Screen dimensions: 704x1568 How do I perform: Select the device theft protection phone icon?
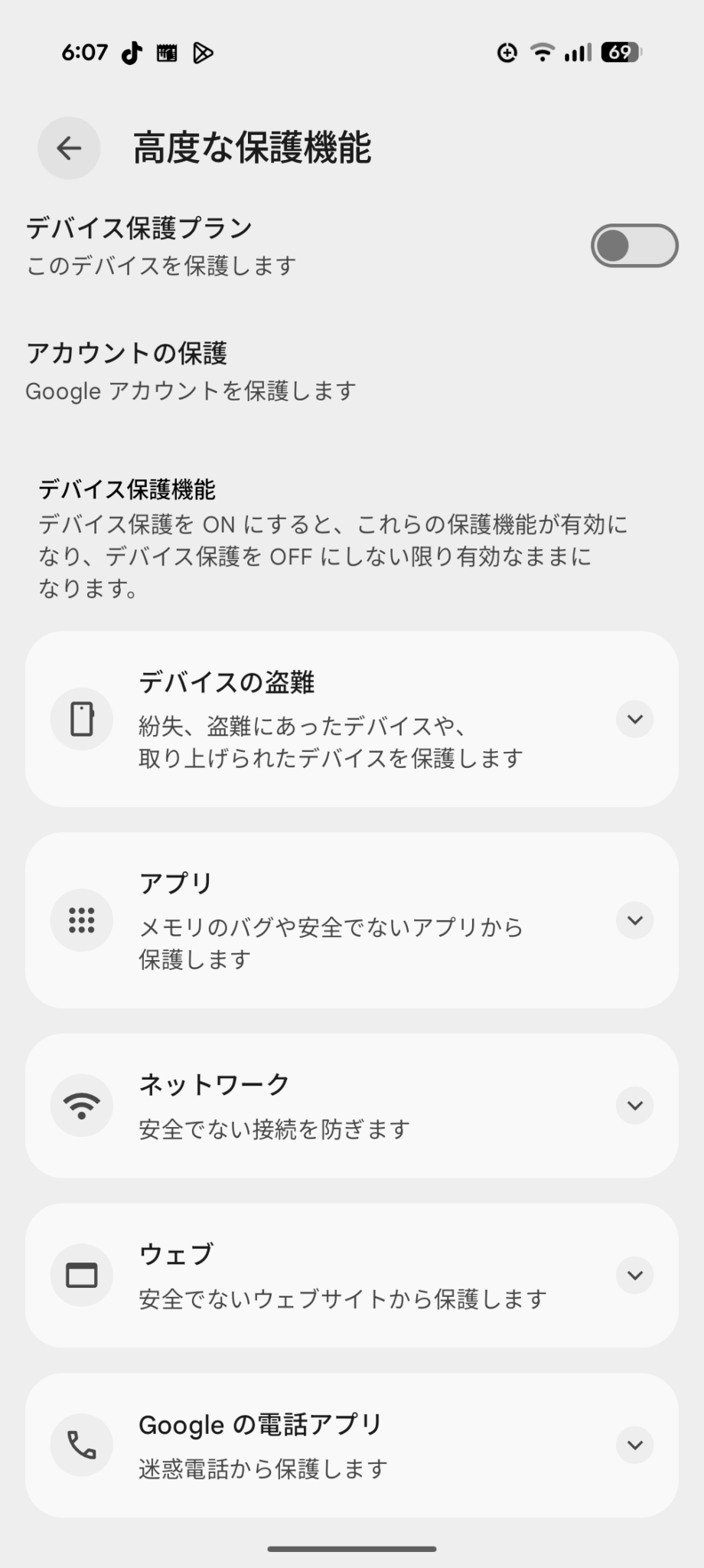click(x=81, y=718)
